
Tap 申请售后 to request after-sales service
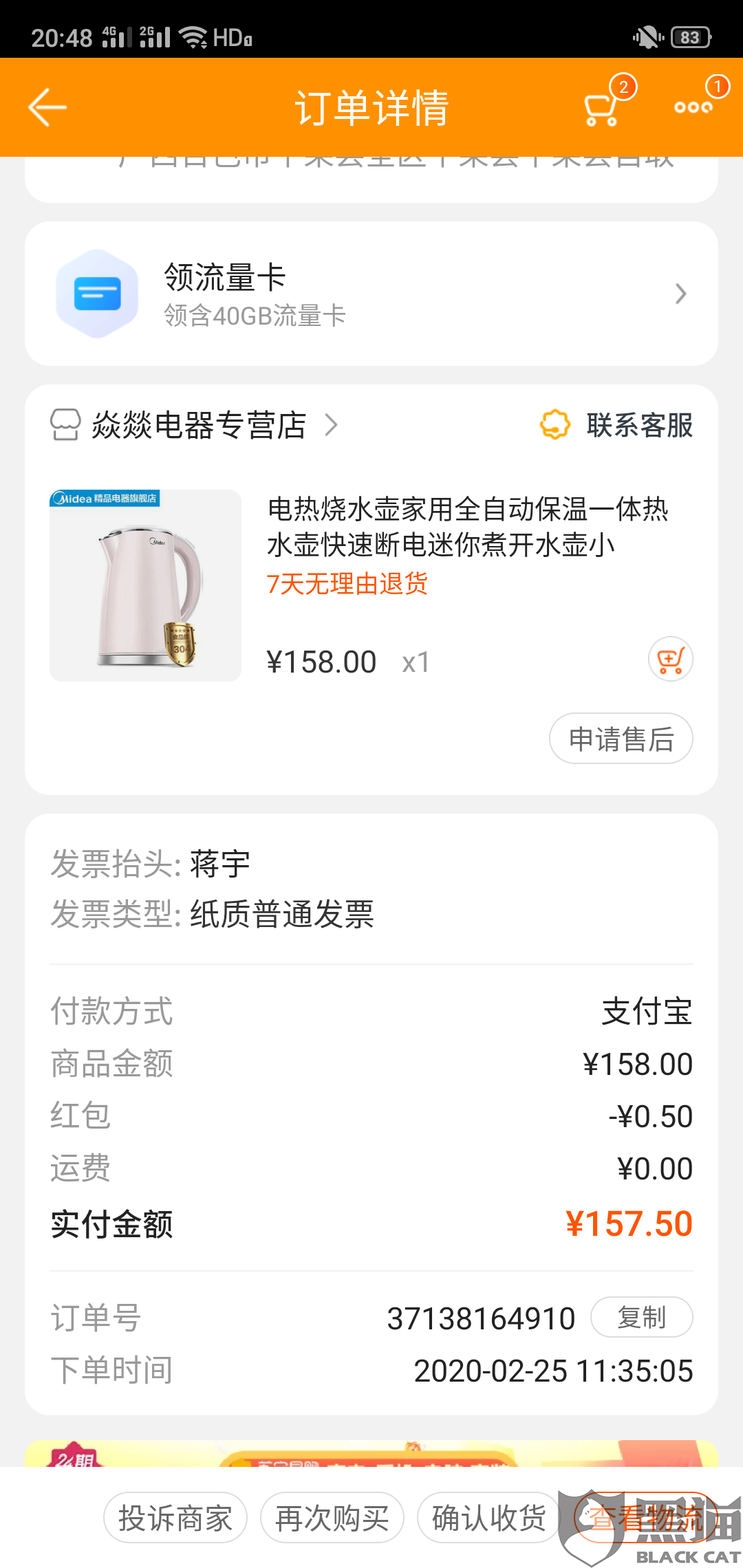coord(621,739)
